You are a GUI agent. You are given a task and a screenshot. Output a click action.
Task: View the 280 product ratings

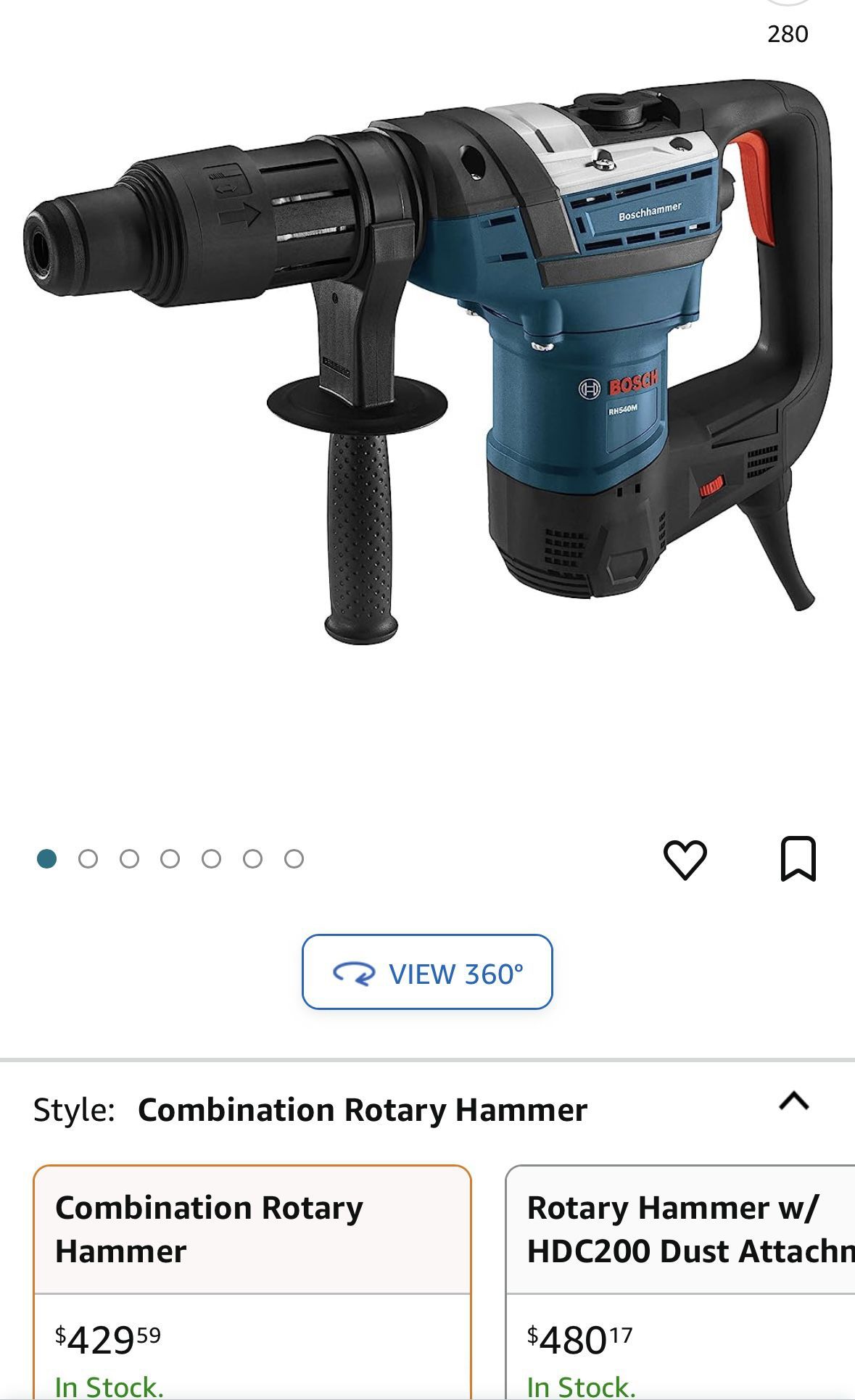[788, 33]
